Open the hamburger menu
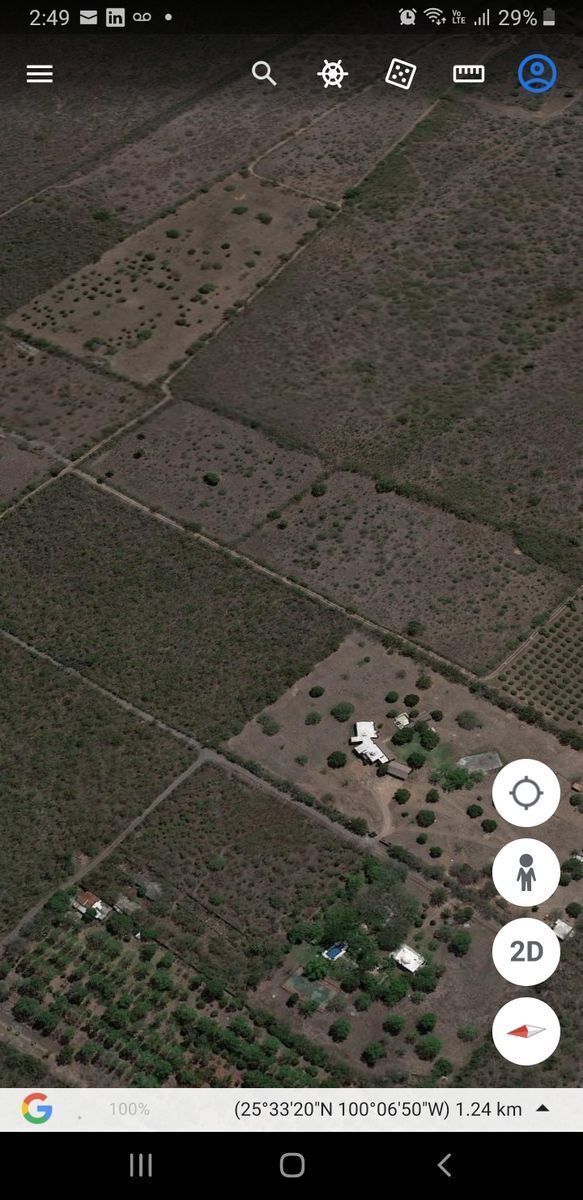This screenshot has width=583, height=1200. pyautogui.click(x=39, y=74)
